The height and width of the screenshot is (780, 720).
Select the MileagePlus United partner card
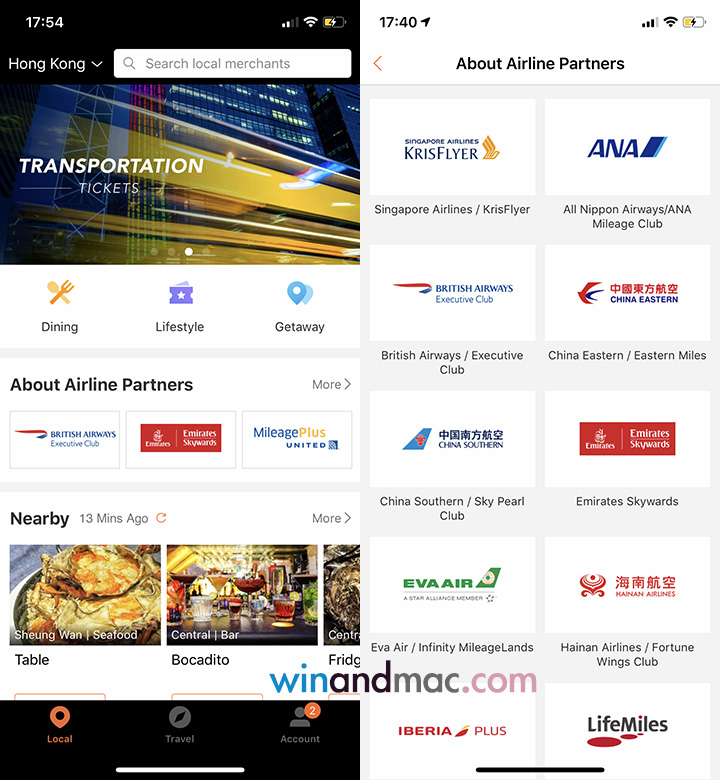(x=296, y=439)
